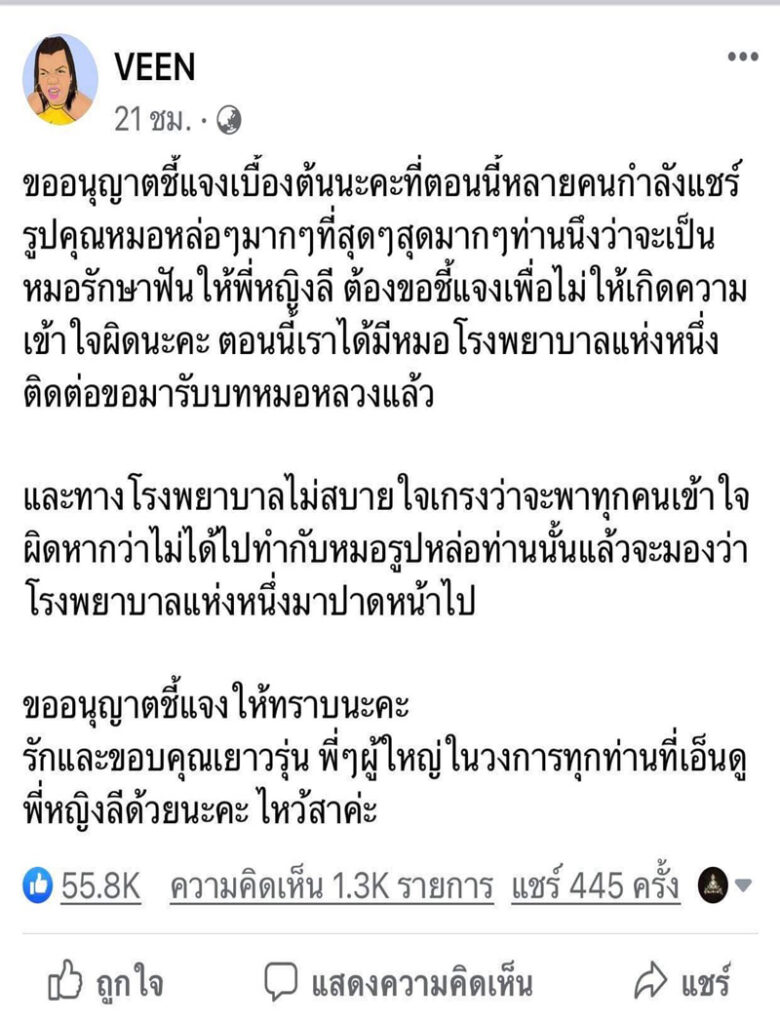Open the comment-as profile selector dropdown
Viewport: 780px width, 1024px height.
[726, 885]
